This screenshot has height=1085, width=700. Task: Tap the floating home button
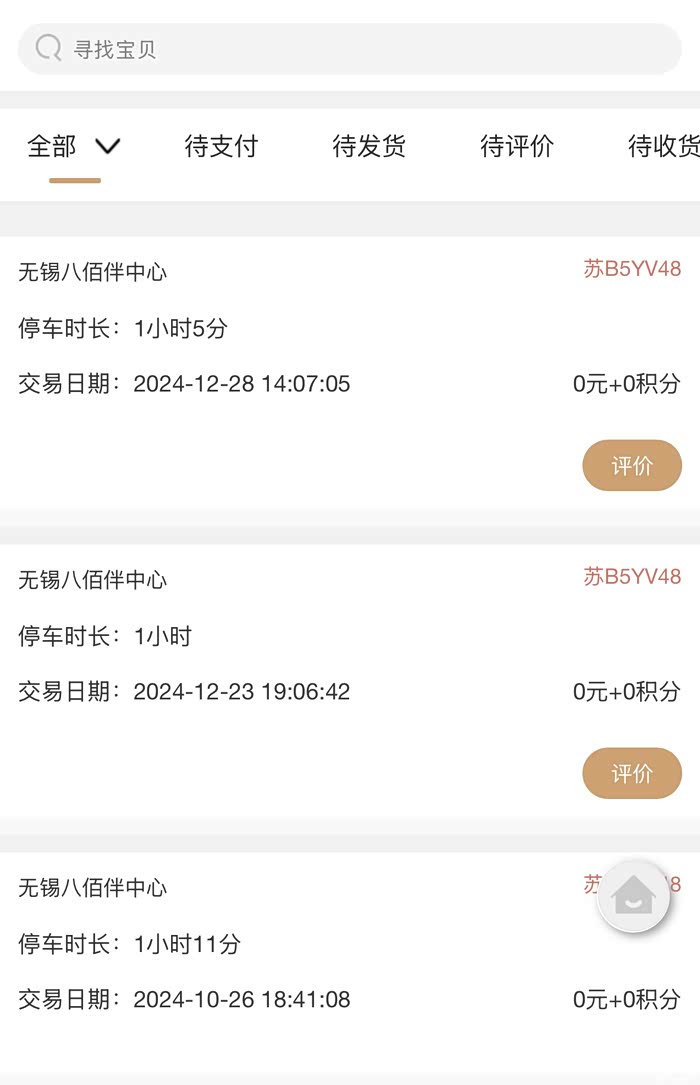pyautogui.click(x=634, y=896)
